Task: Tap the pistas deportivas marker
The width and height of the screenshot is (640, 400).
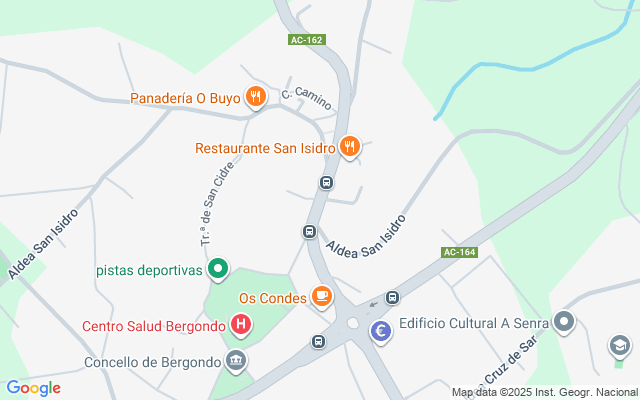Action: point(218,269)
